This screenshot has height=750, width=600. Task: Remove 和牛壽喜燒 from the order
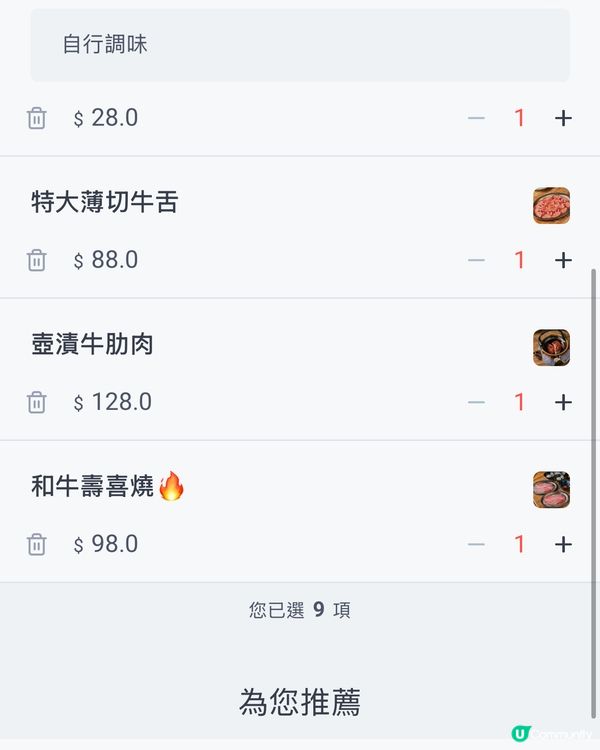[37, 545]
